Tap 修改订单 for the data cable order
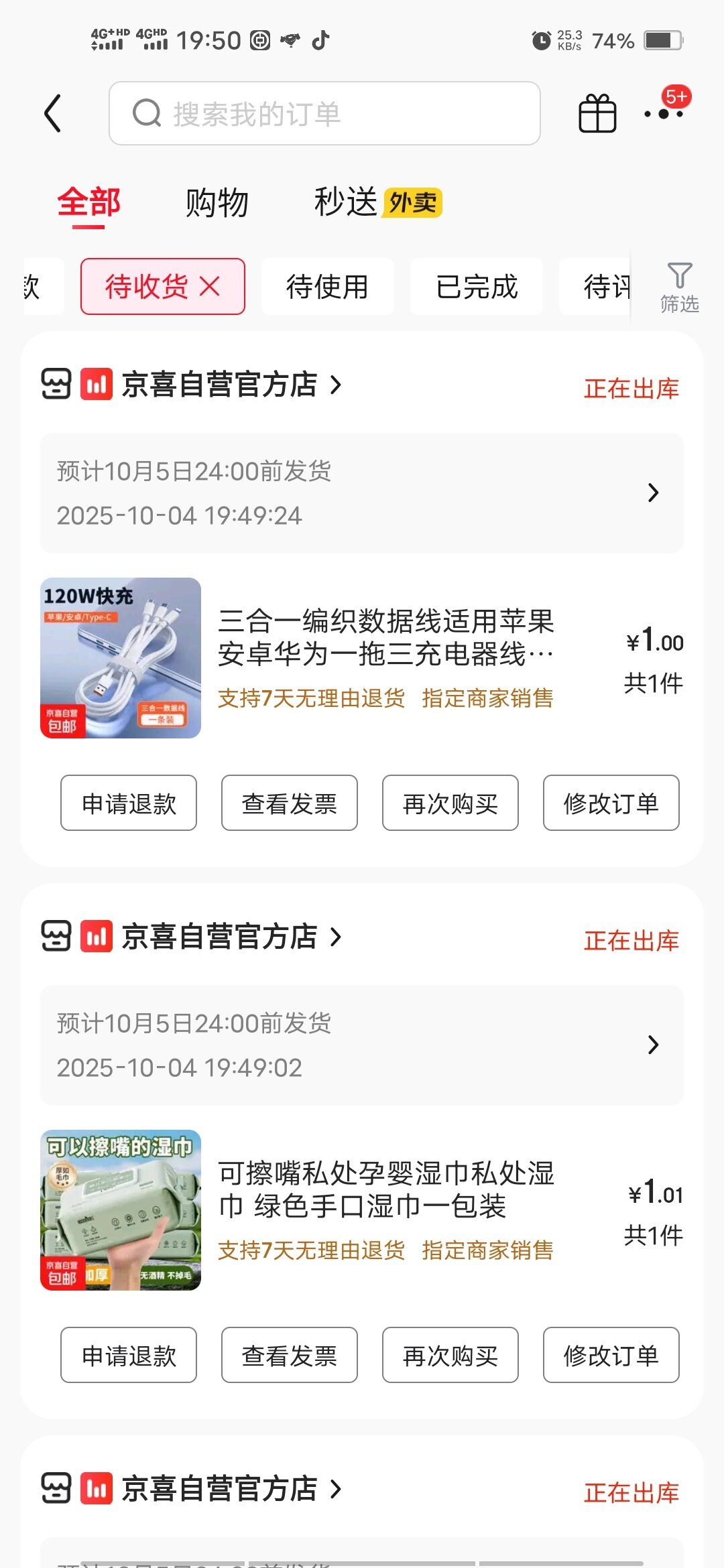The height and width of the screenshot is (1568, 724). [611, 803]
